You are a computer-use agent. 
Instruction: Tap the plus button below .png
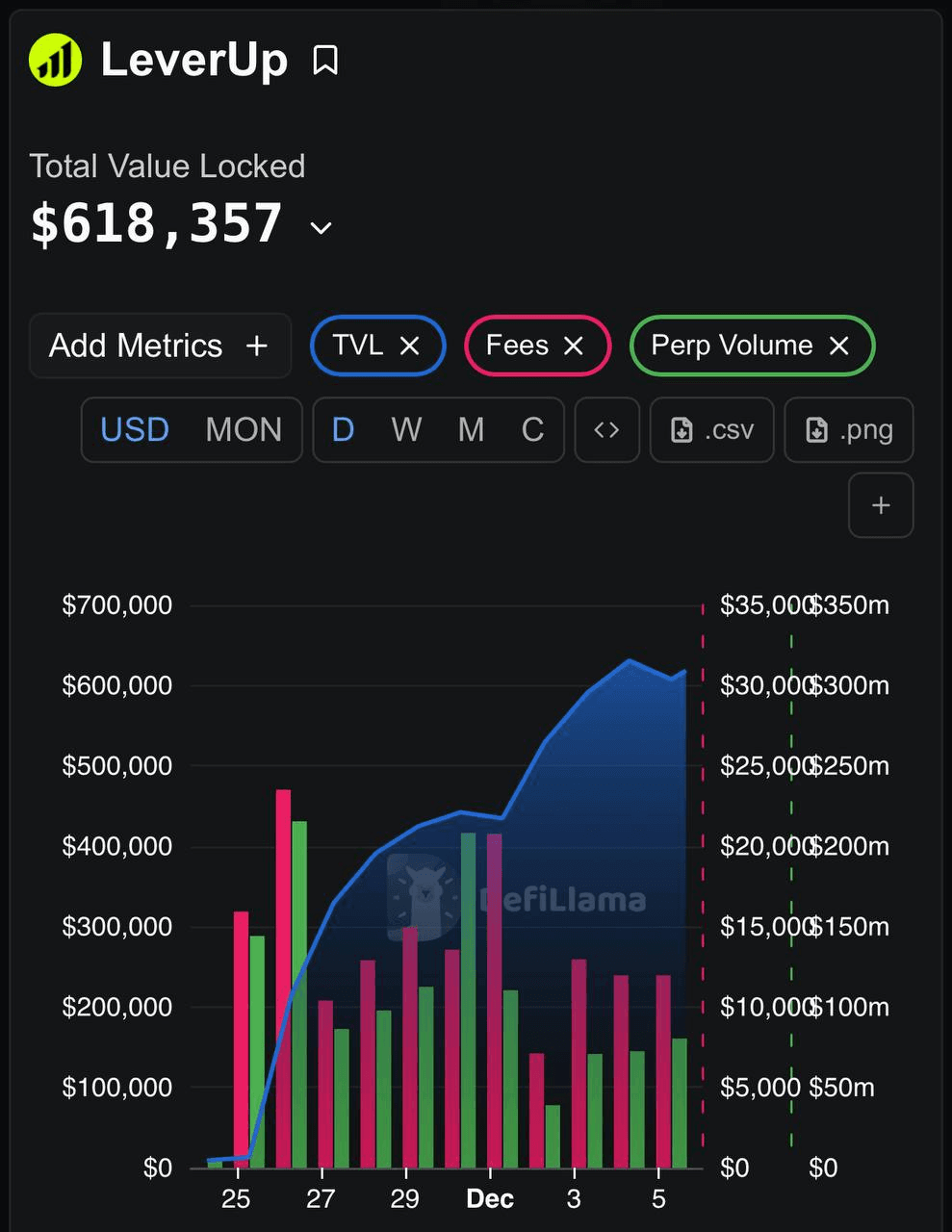coord(881,505)
